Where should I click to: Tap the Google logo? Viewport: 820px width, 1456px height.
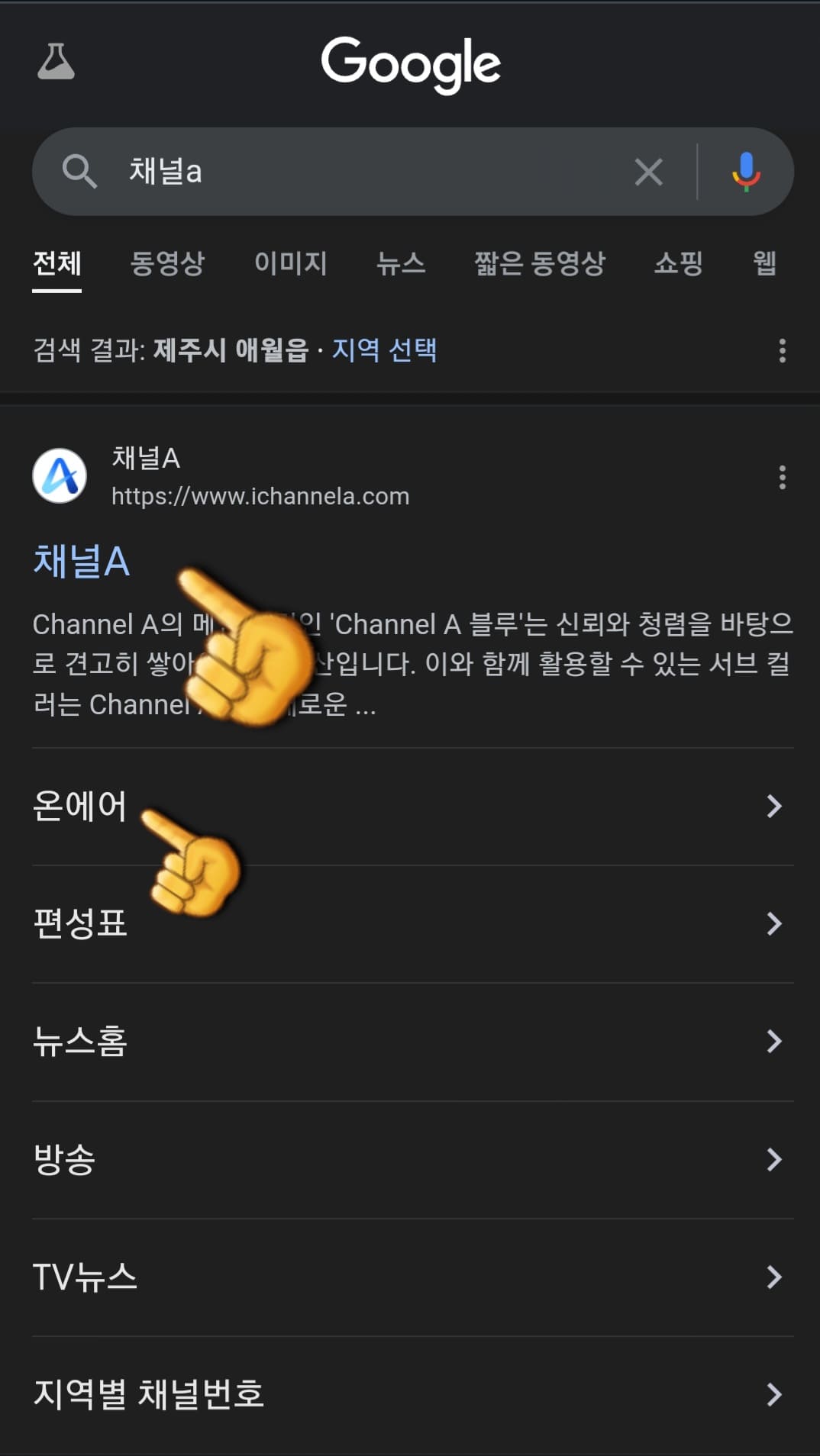pyautogui.click(x=410, y=64)
